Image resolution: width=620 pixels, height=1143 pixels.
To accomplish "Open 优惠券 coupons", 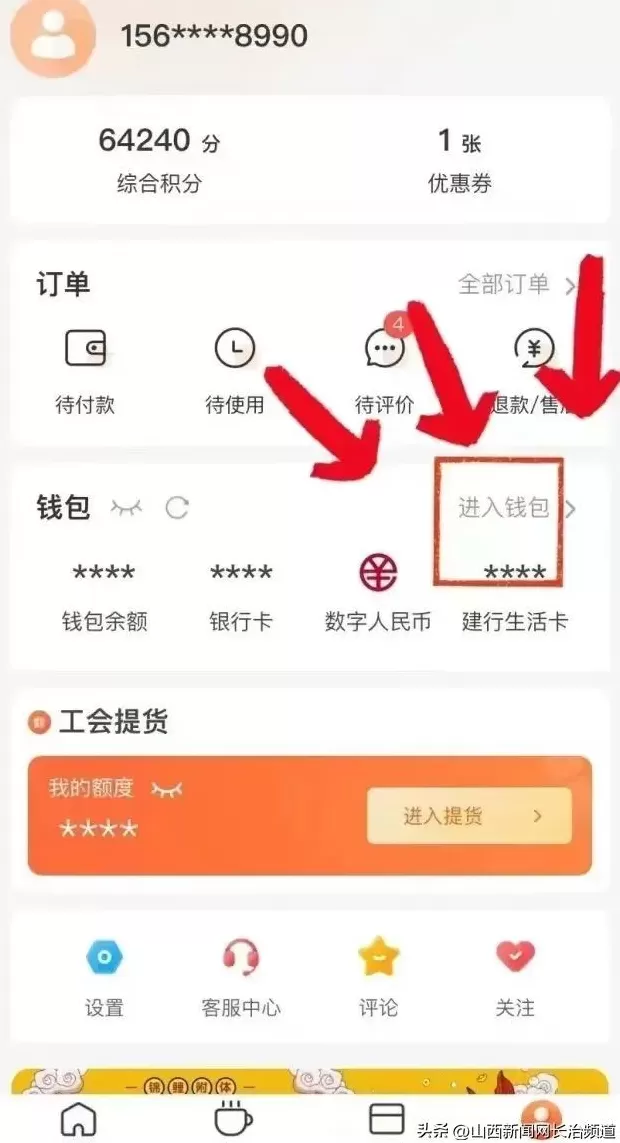I will click(459, 160).
